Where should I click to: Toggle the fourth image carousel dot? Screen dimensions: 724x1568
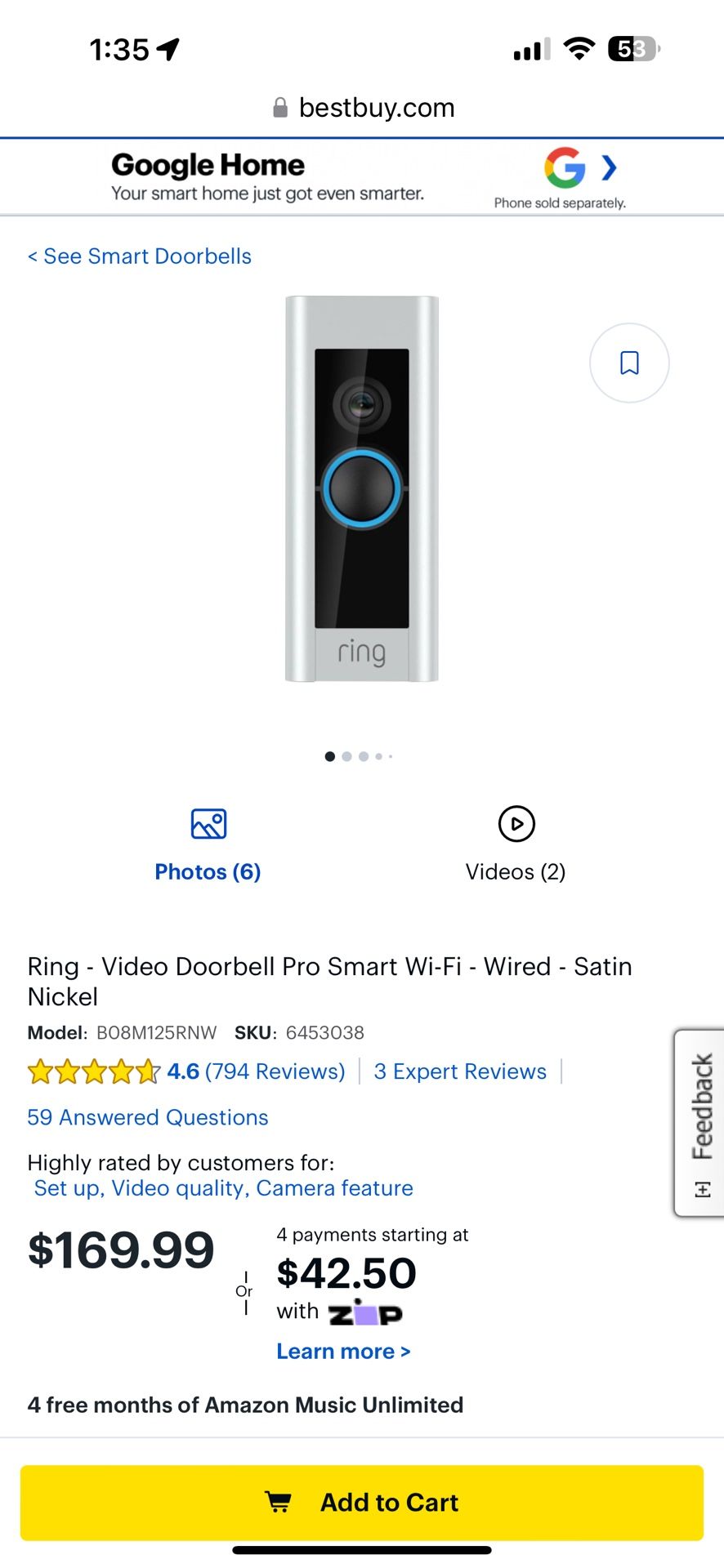pyautogui.click(x=378, y=756)
